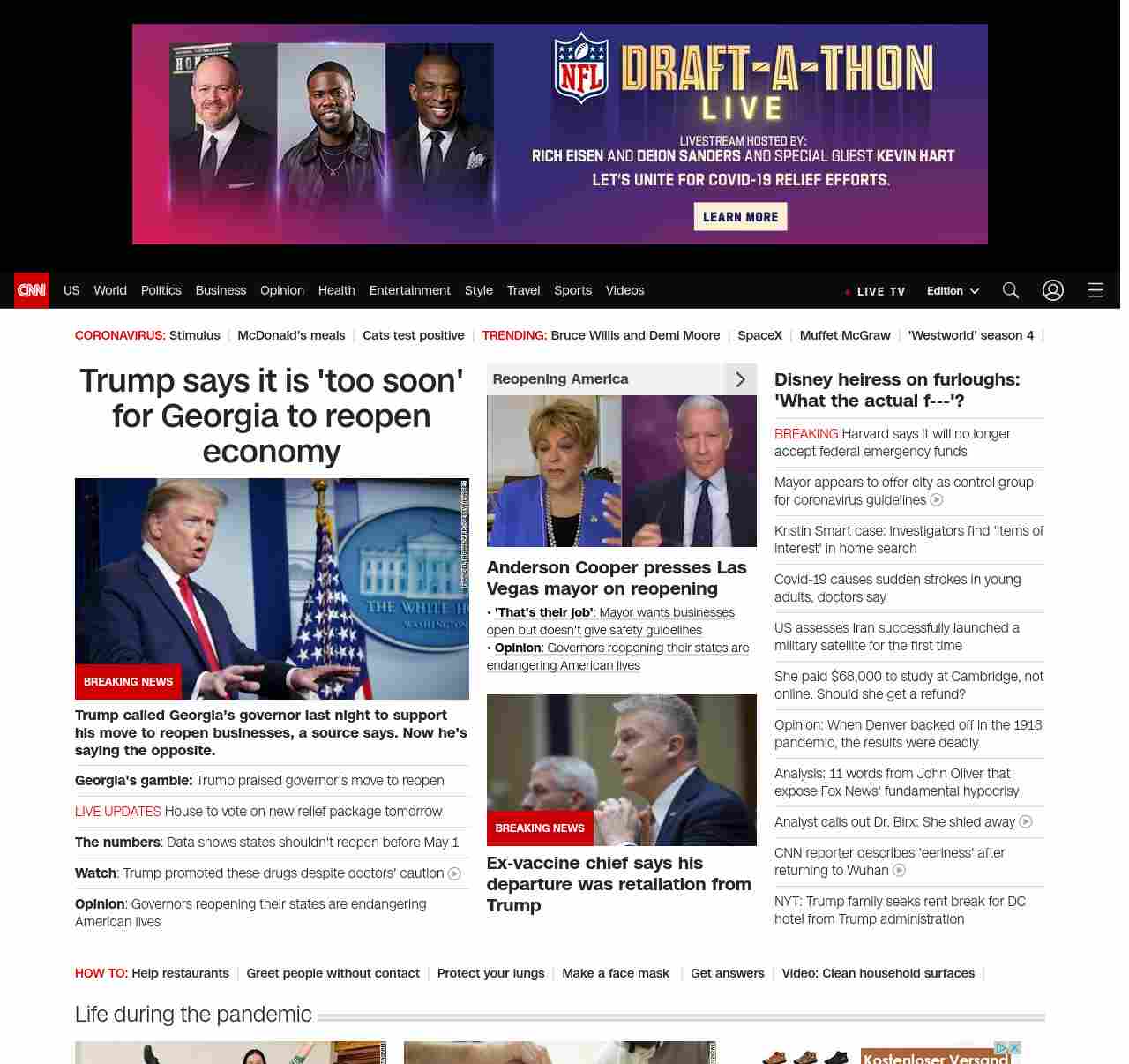
Task: Open Ex-vaccine chief retaliation story
Action: [618, 884]
